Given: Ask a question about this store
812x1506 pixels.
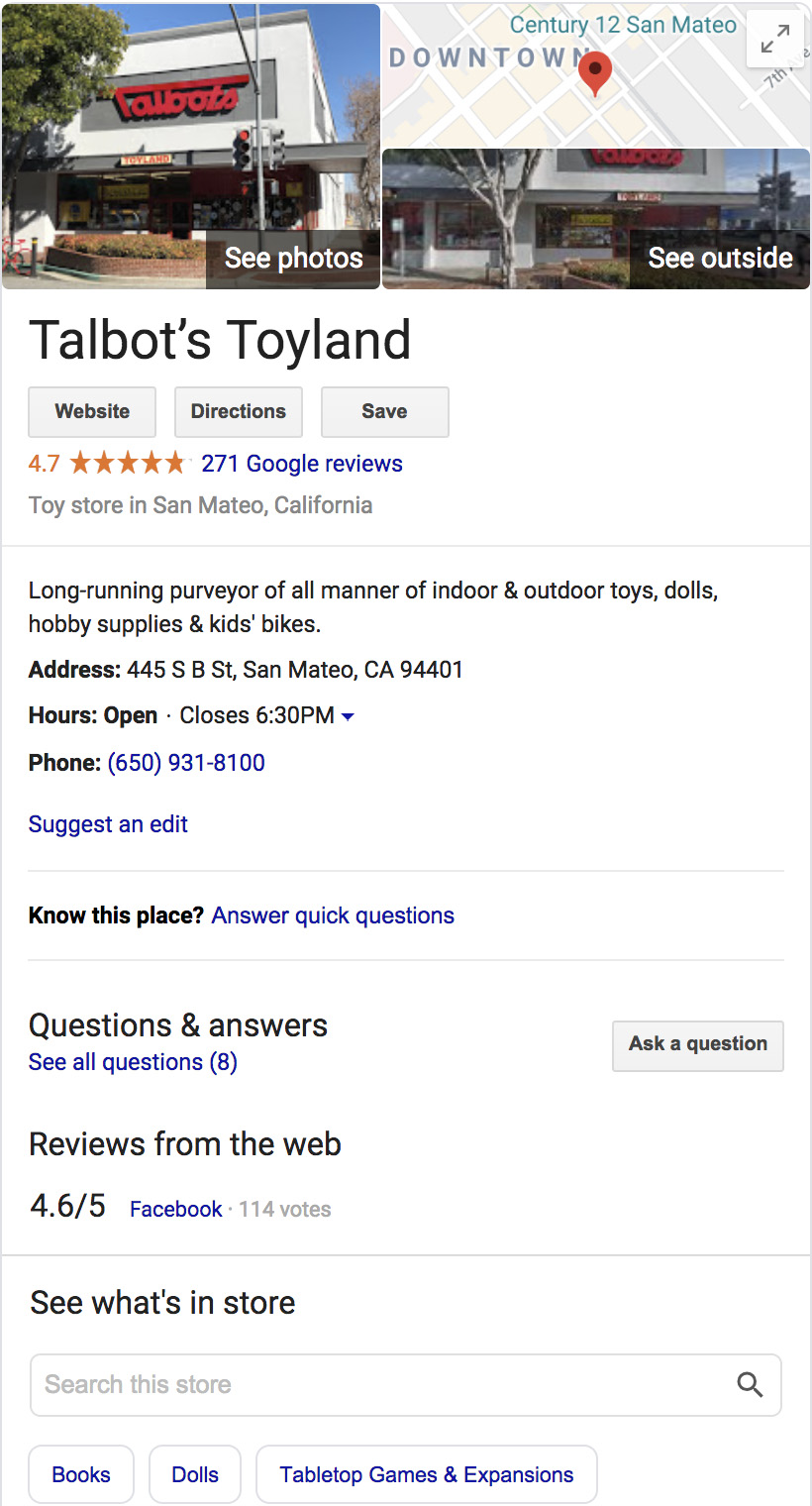Looking at the screenshot, I should point(698,1045).
